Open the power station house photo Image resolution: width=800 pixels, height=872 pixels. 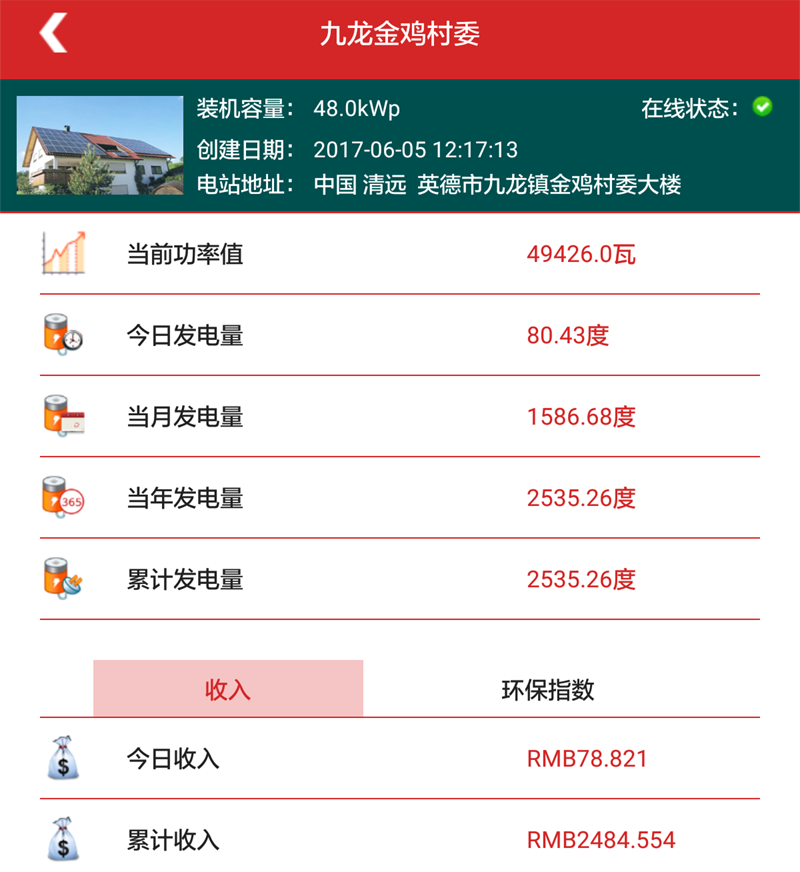[x=100, y=145]
